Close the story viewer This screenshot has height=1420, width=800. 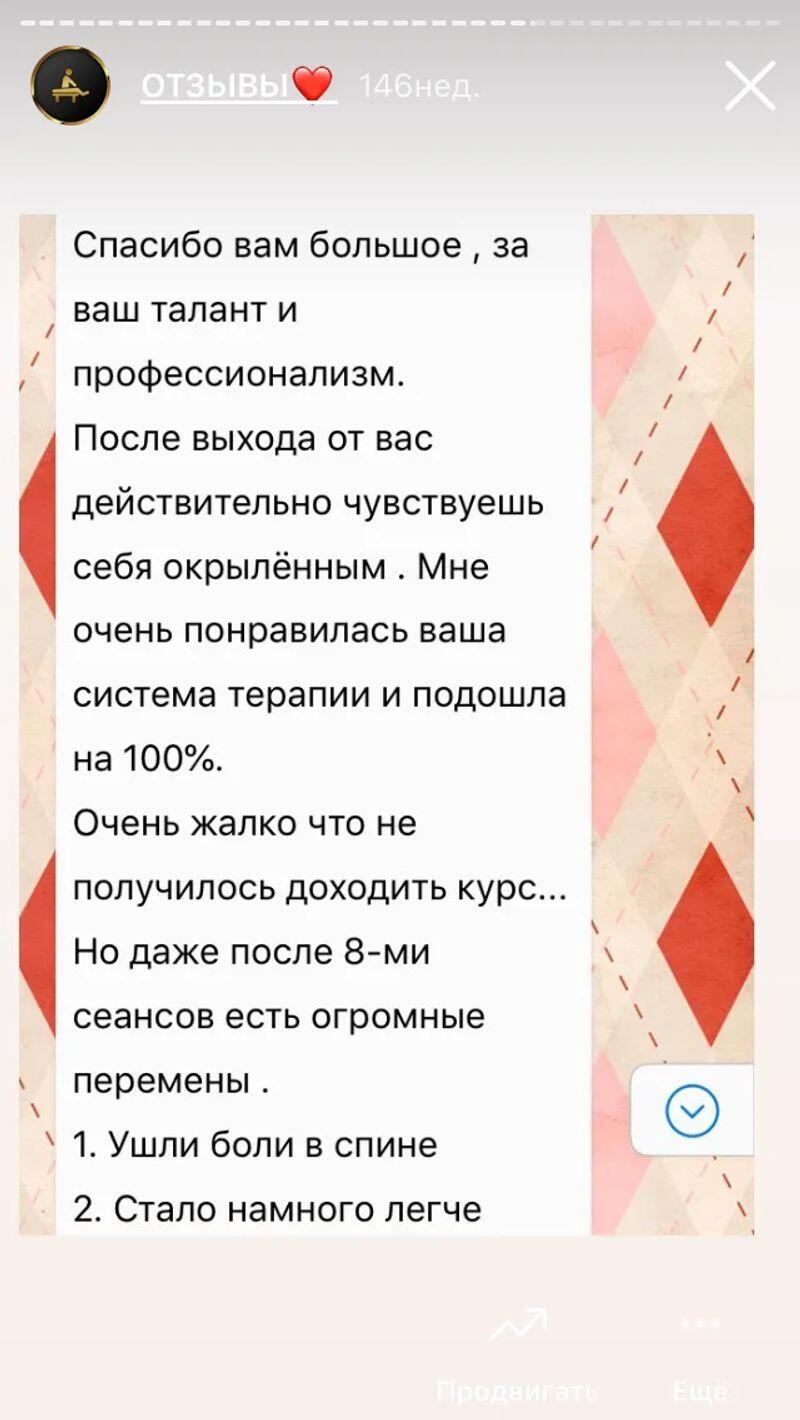click(750, 86)
